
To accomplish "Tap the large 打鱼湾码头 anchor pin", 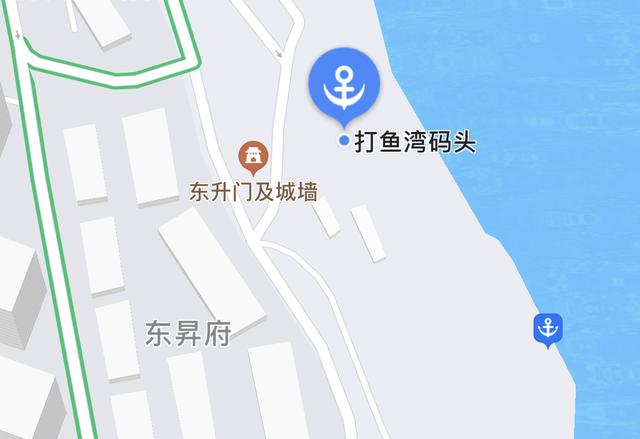I will pyautogui.click(x=343, y=86).
